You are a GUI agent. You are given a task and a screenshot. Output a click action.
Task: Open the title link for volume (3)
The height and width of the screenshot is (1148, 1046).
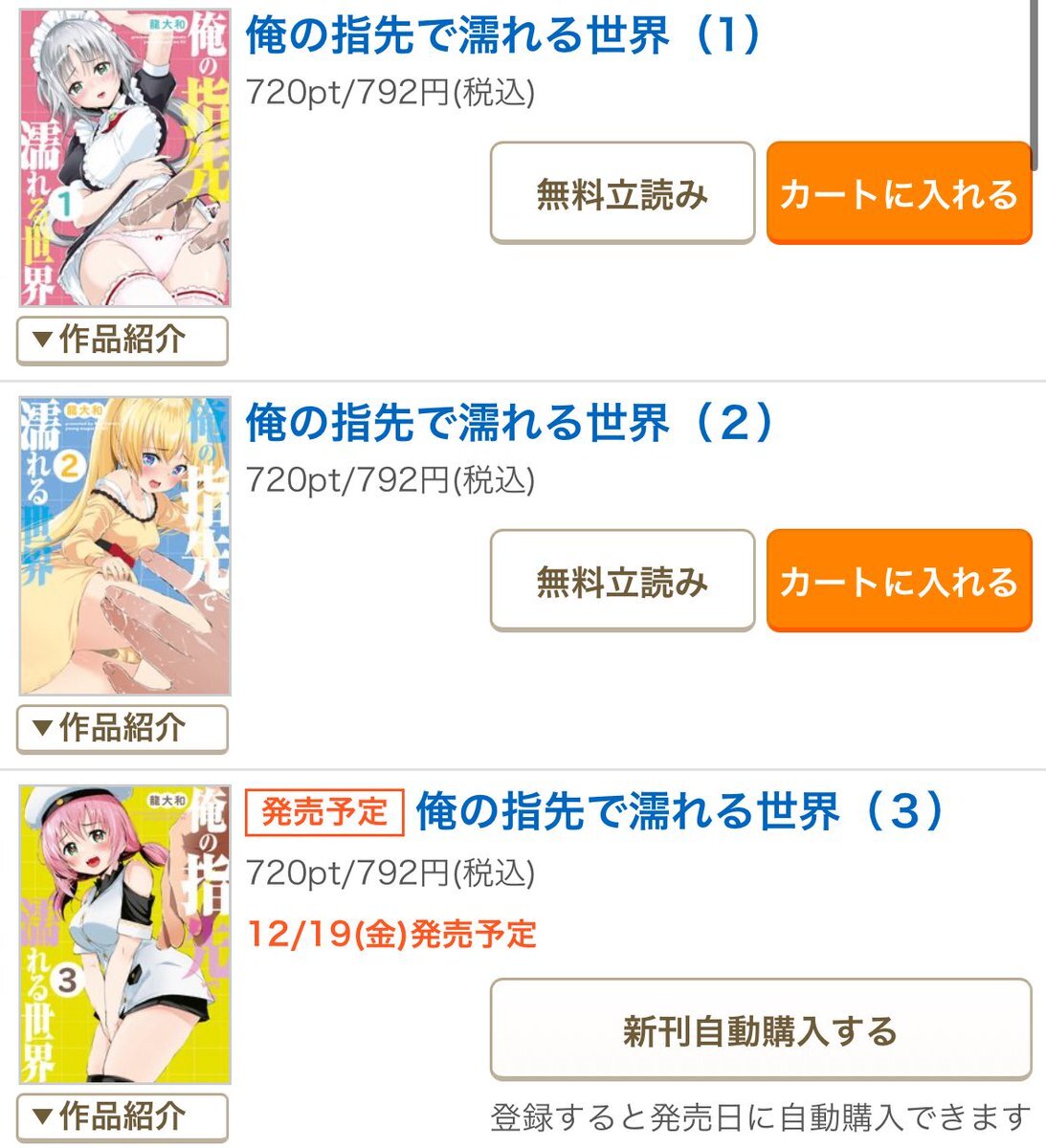pyautogui.click(x=679, y=811)
